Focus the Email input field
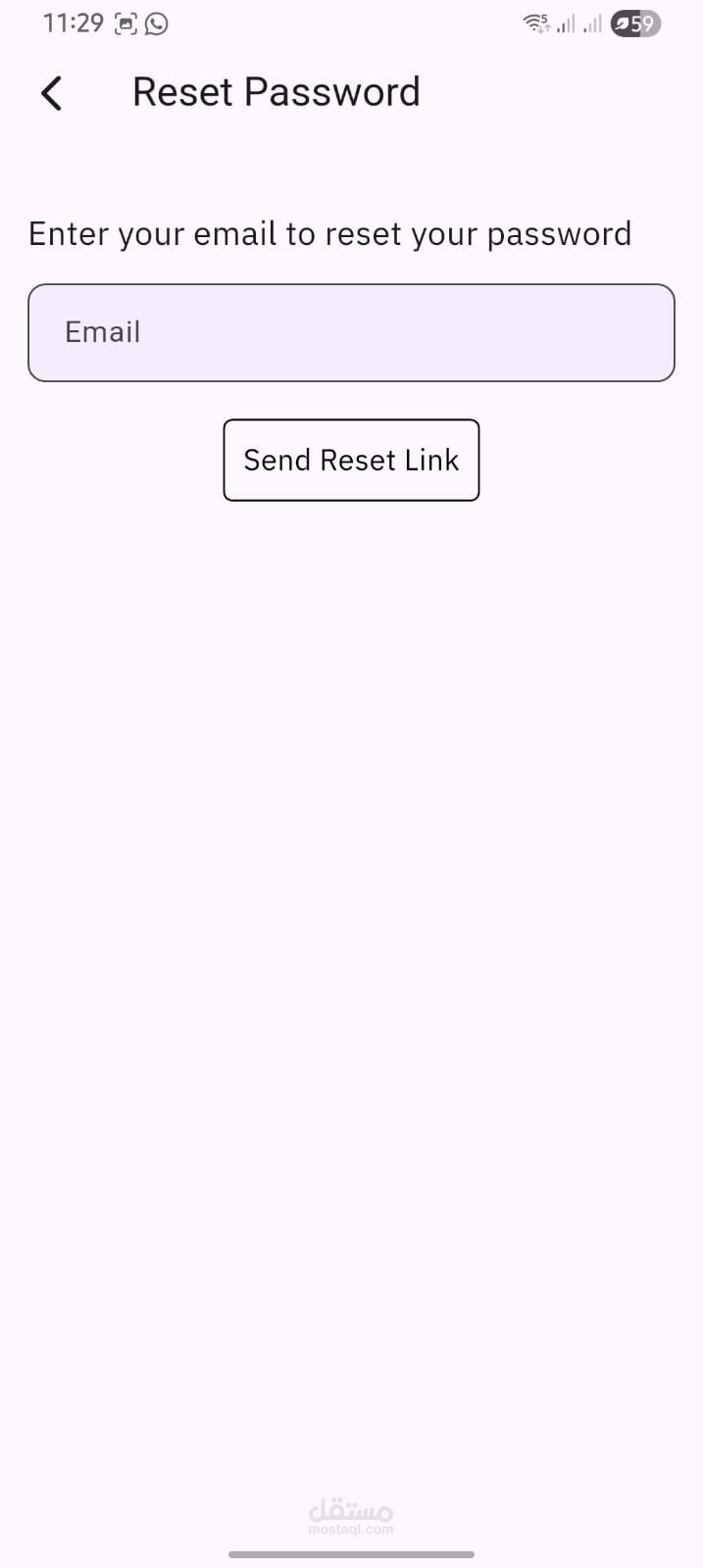 [x=351, y=332]
